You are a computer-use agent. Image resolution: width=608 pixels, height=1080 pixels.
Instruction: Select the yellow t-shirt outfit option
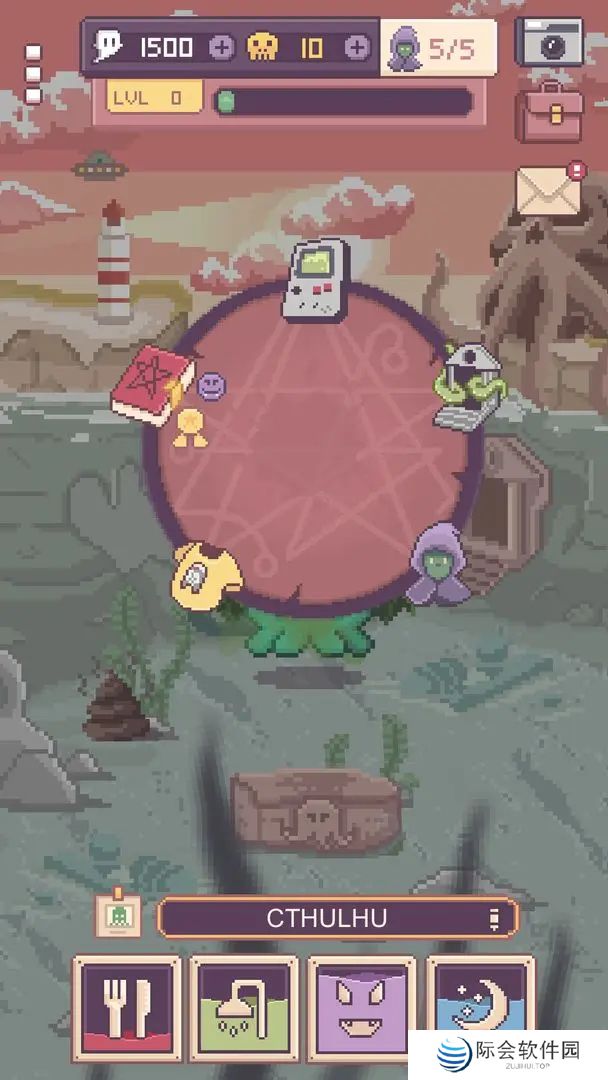coord(207,577)
